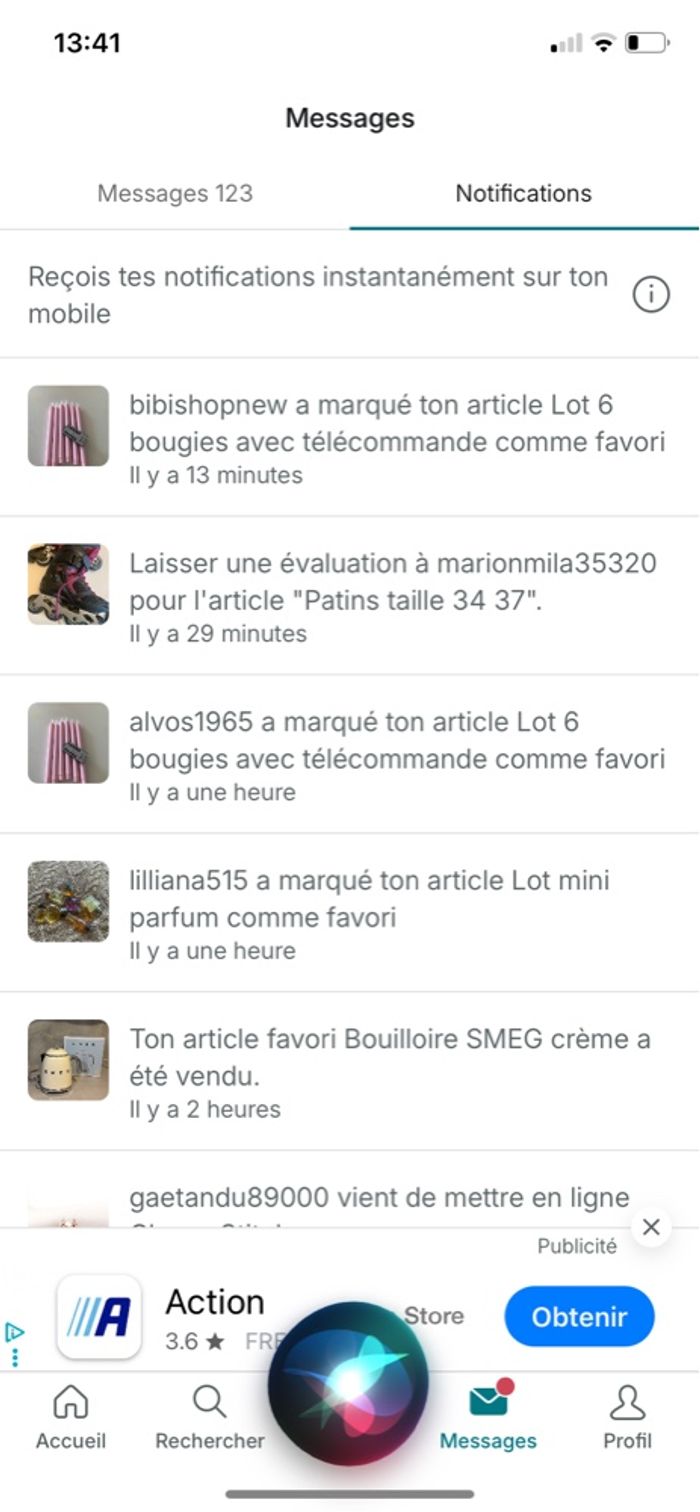The image size is (700, 1512).
Task: Open the info icon about mobile notifications
Action: click(x=651, y=295)
